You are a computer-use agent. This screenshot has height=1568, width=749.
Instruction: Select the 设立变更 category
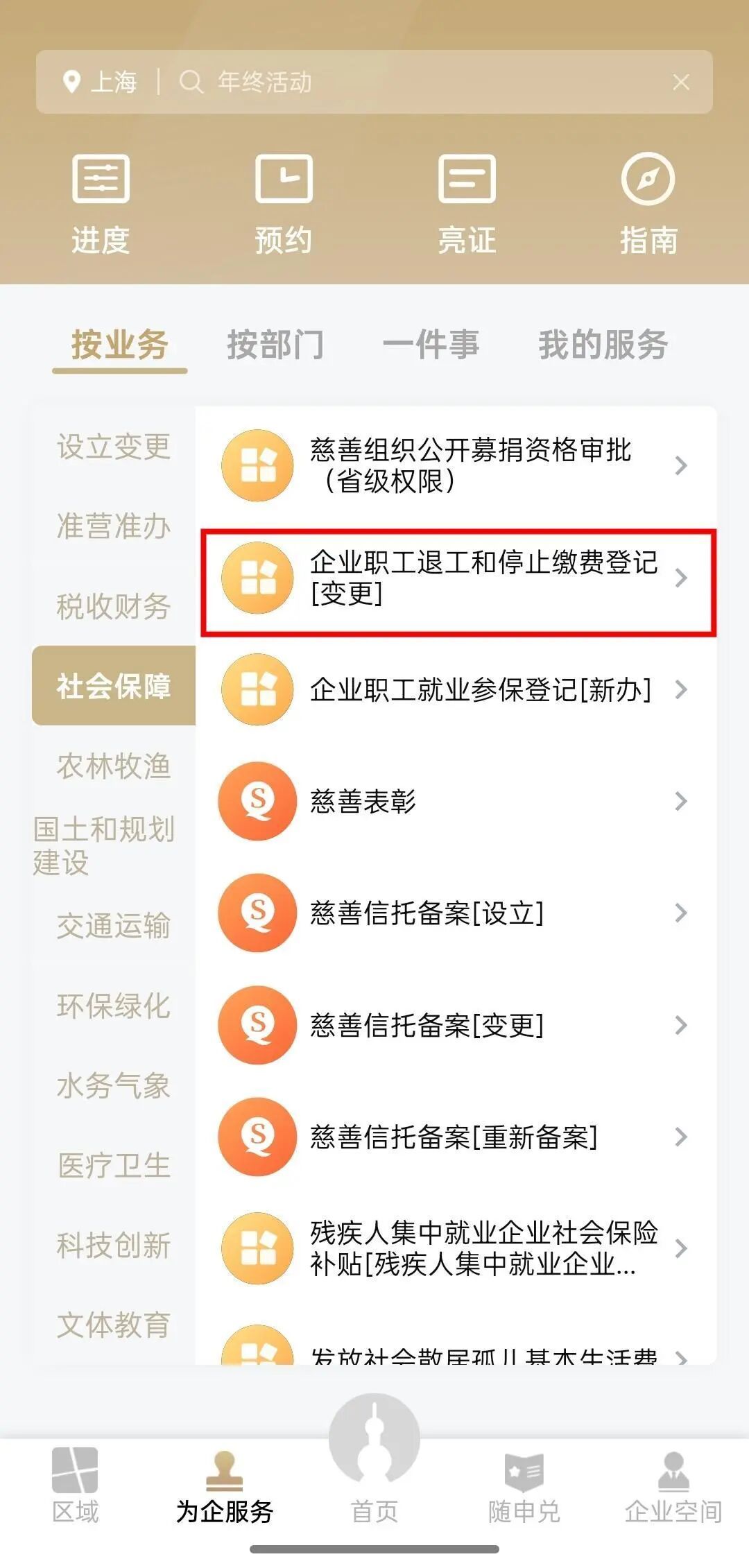click(114, 447)
